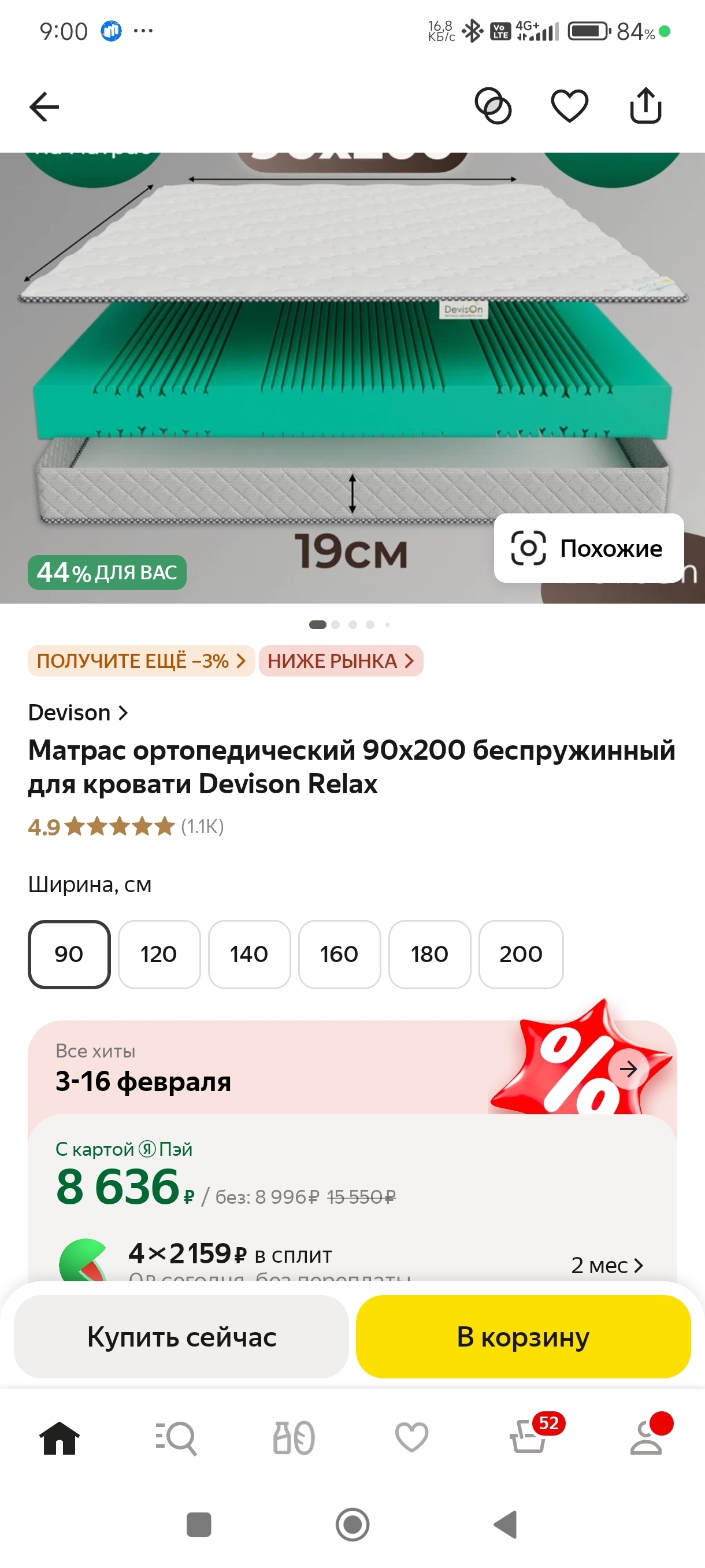
Task: Open the НИЖЕ РЫНКА chip
Action: (x=340, y=660)
